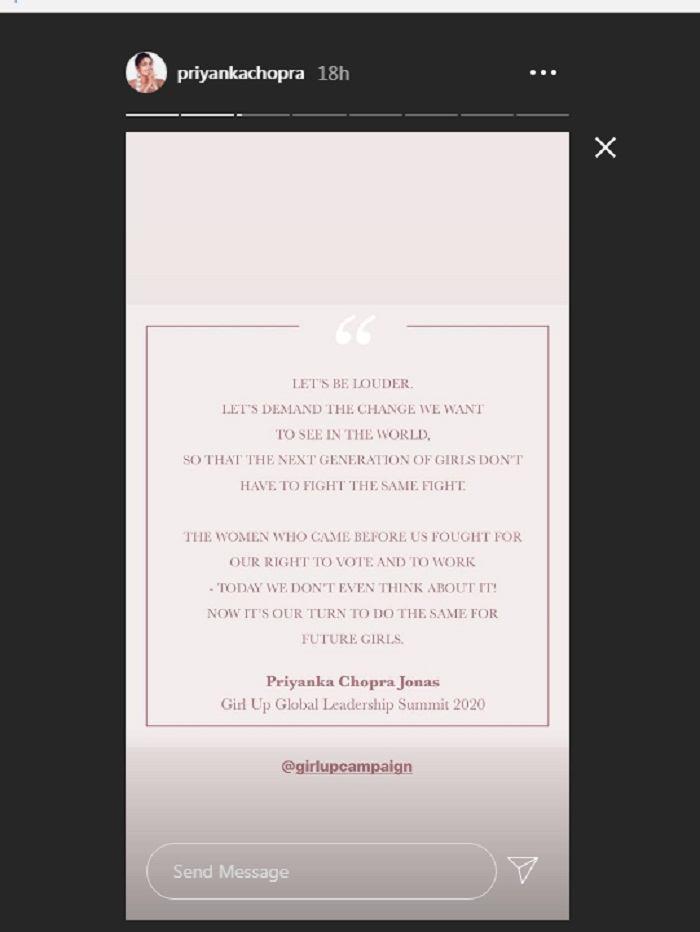Open the @girlupcampaign mention
700x932 pixels.
(x=347, y=767)
